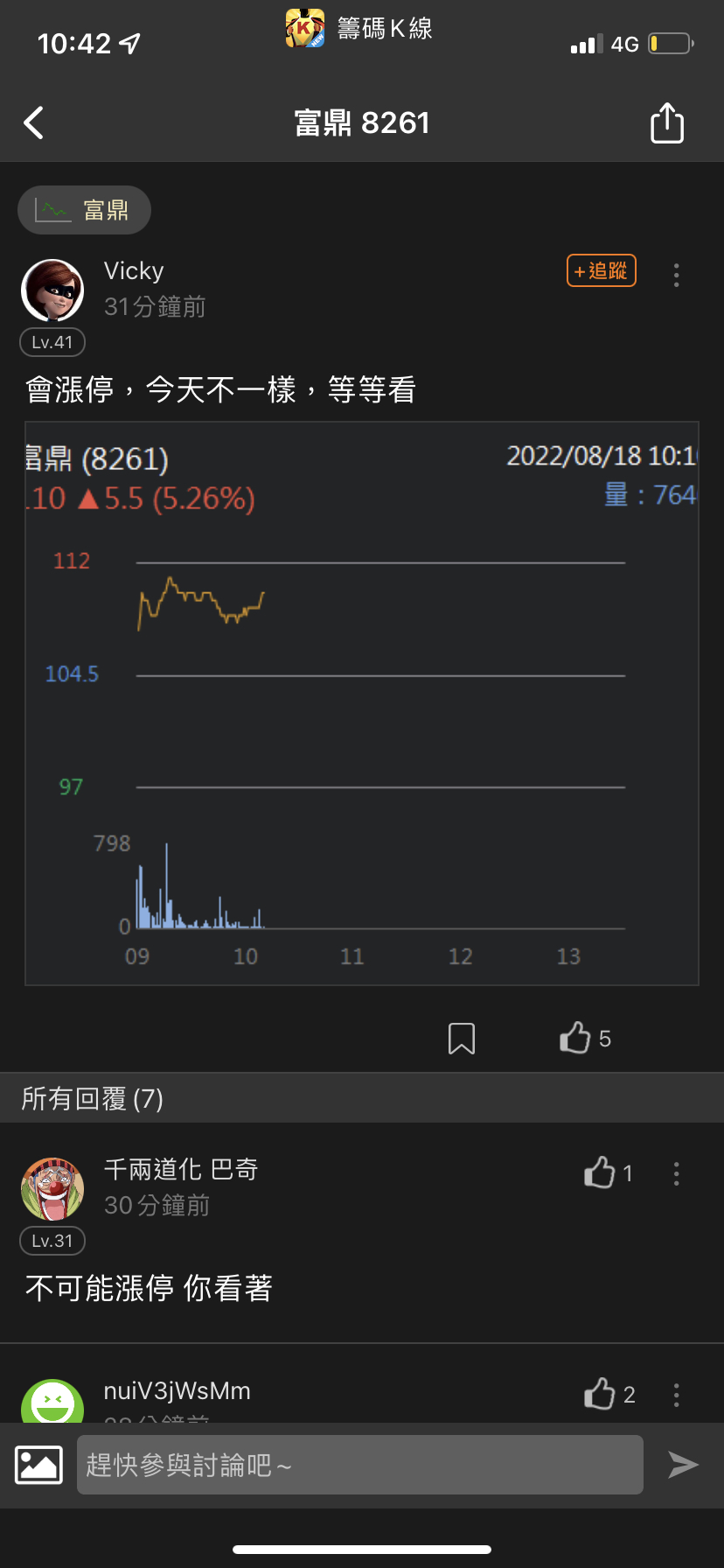View Vicky's profile avatar
Screen dimensions: 724x1568
point(52,290)
